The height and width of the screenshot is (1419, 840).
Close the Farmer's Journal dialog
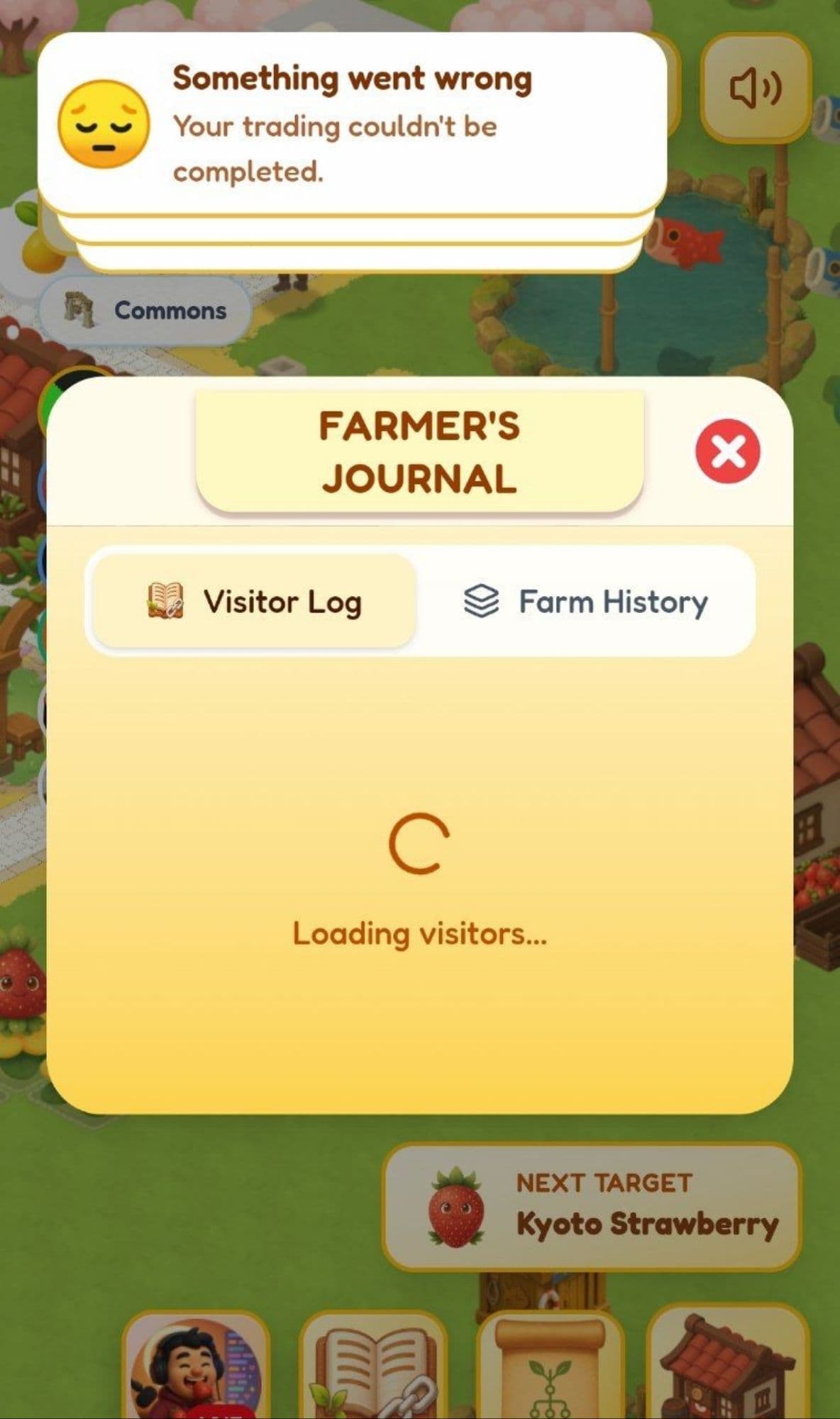pyautogui.click(x=727, y=452)
